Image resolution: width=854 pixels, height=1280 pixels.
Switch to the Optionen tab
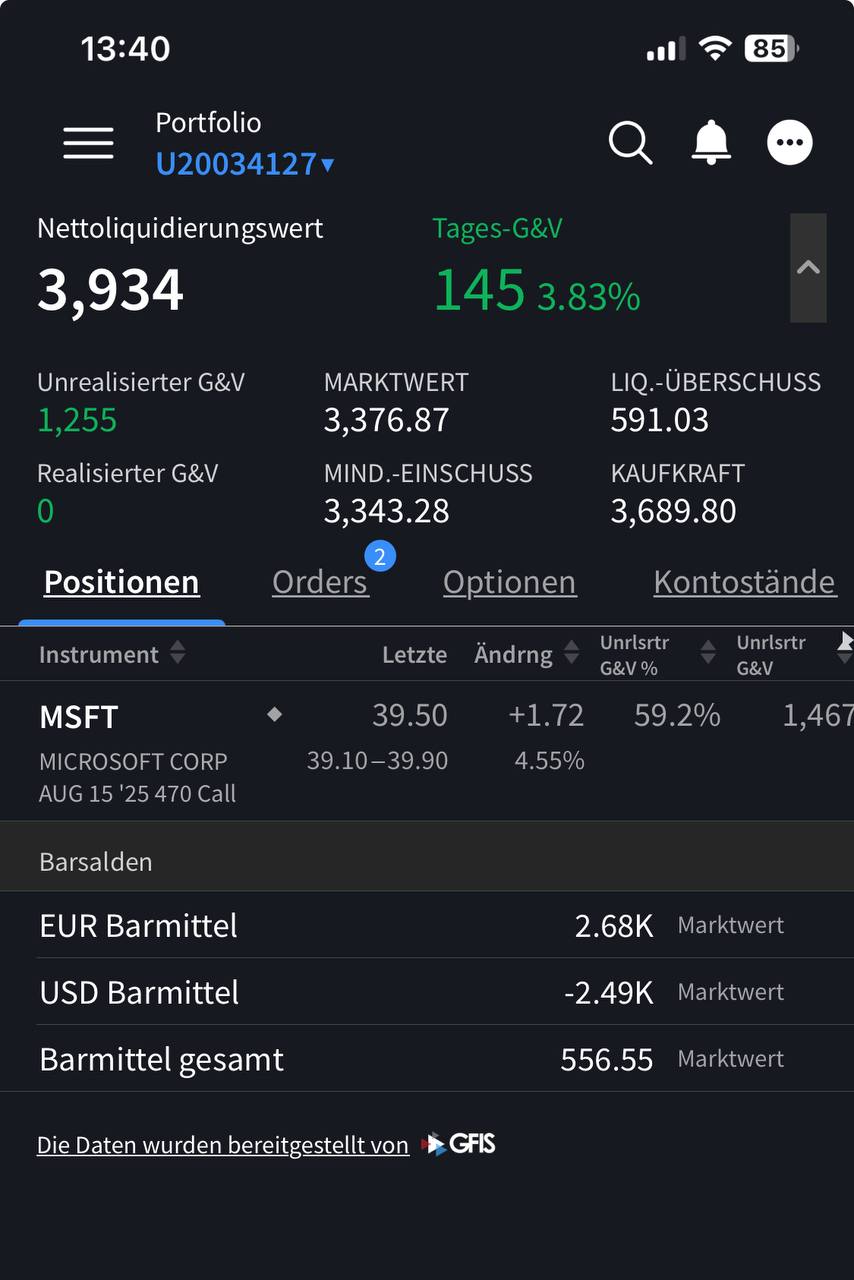(x=509, y=582)
